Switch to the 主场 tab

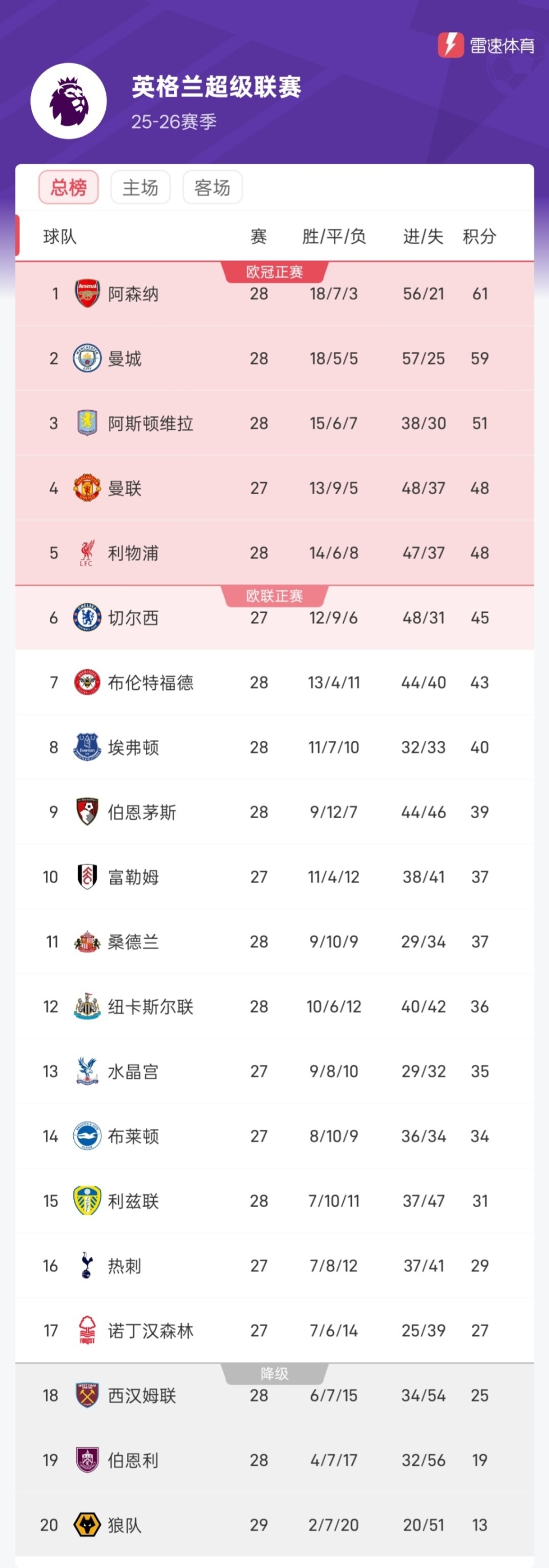[x=141, y=188]
